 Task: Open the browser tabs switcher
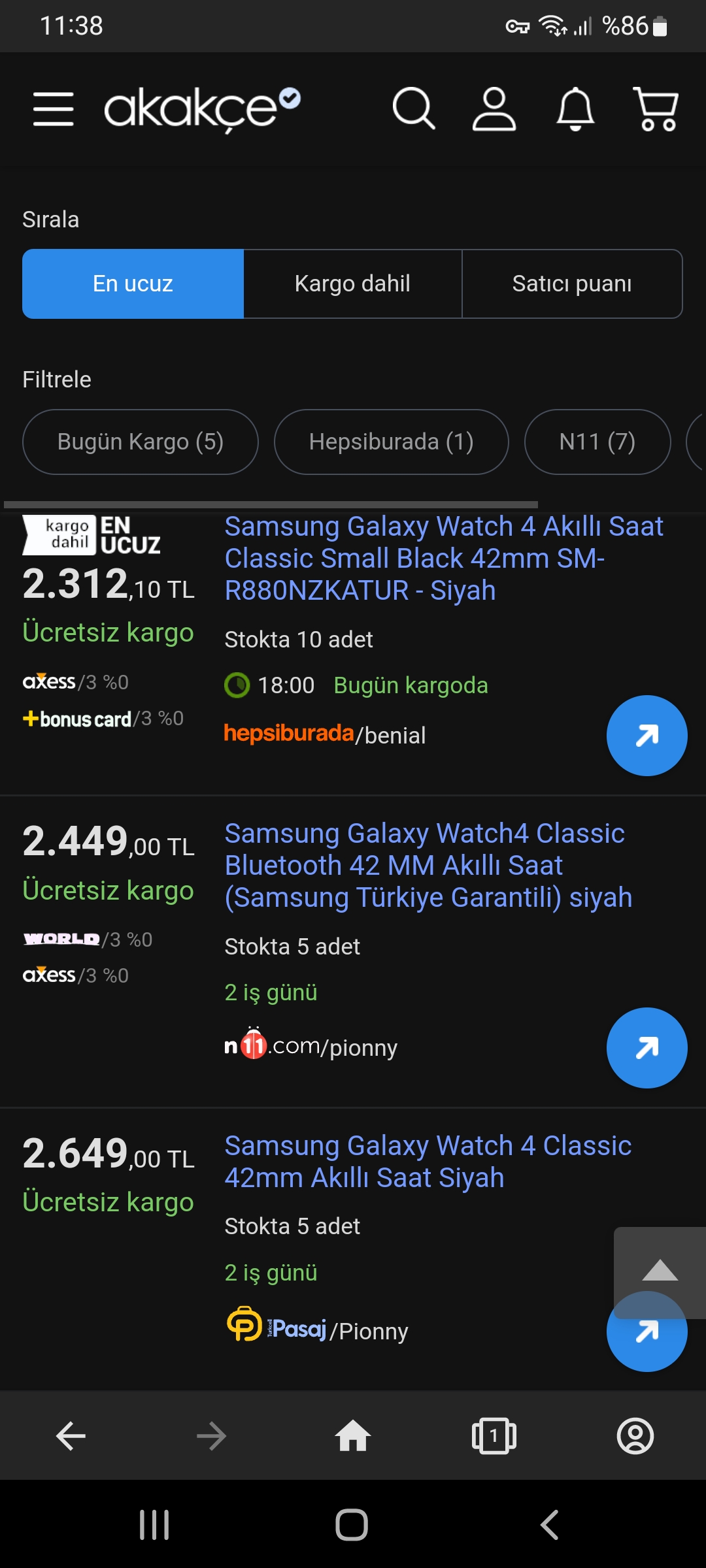tap(494, 1436)
